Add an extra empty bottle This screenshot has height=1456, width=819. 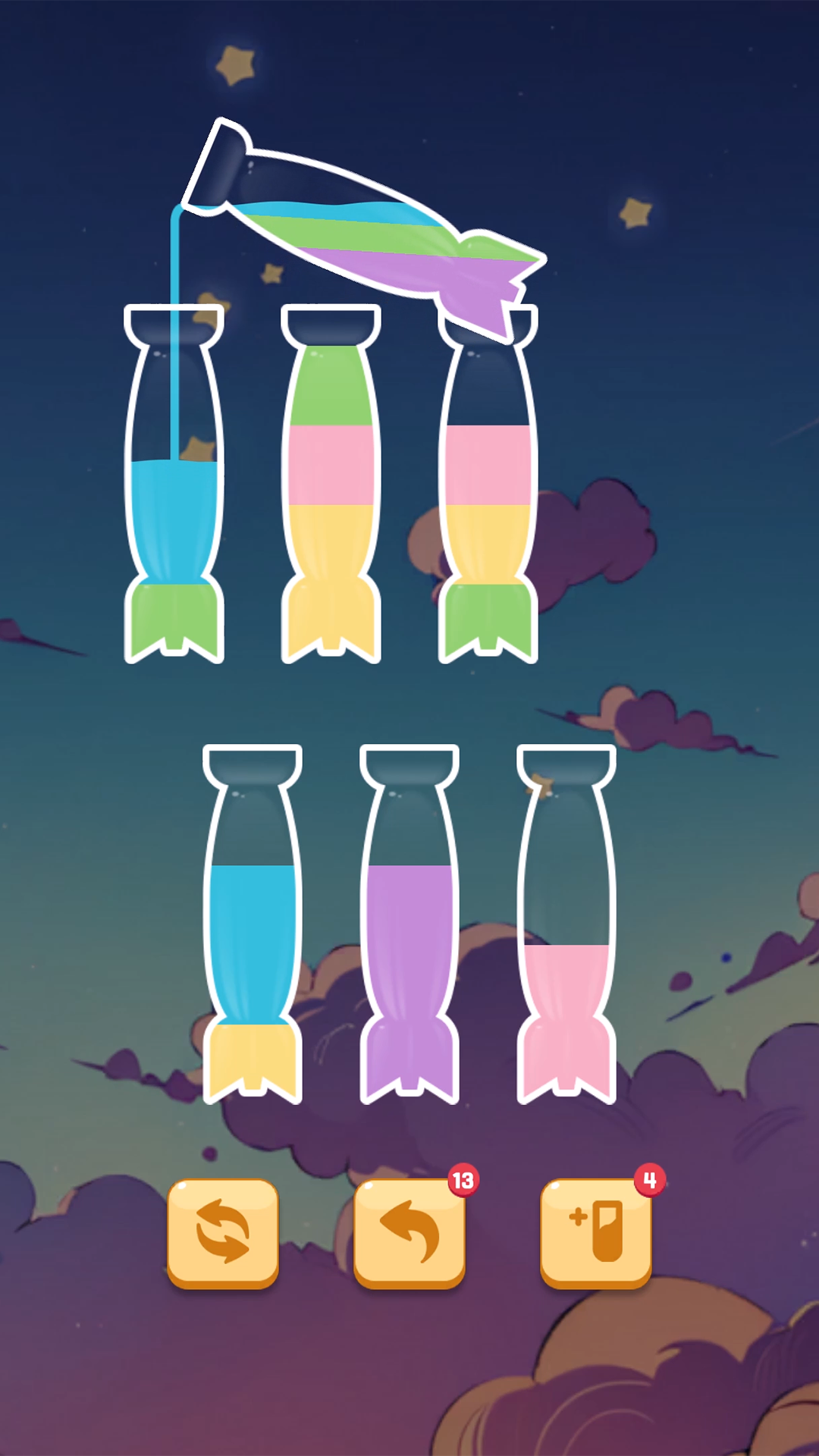[x=595, y=1232]
